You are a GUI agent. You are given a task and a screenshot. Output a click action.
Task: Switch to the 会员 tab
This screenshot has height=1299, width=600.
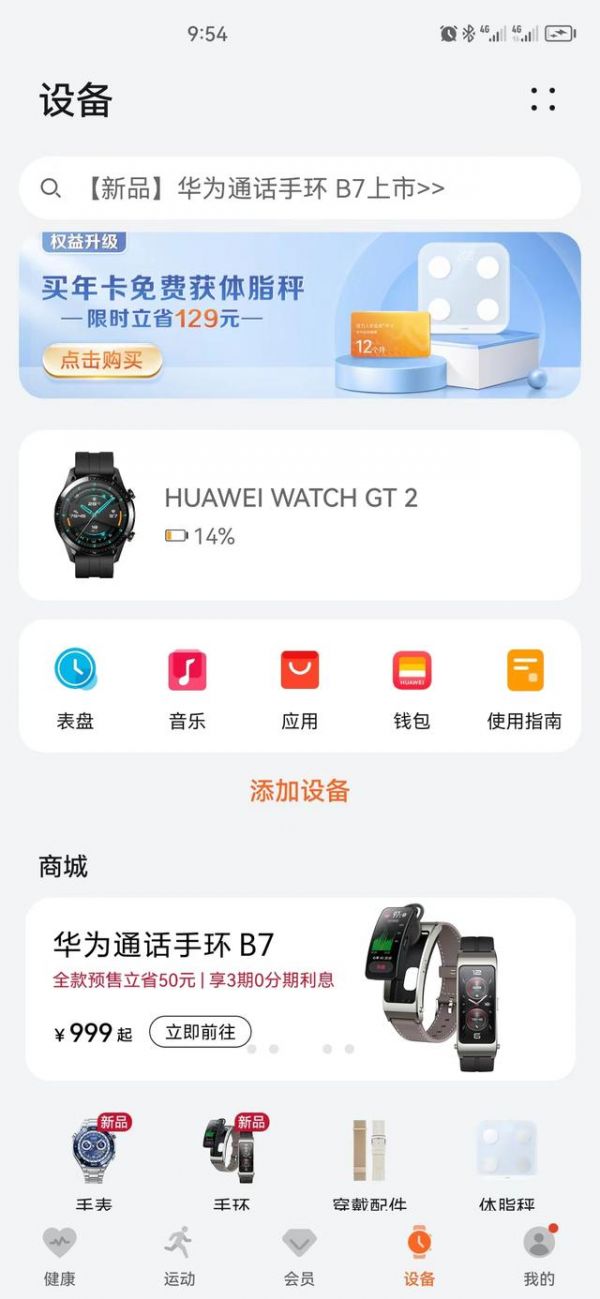click(x=299, y=1256)
